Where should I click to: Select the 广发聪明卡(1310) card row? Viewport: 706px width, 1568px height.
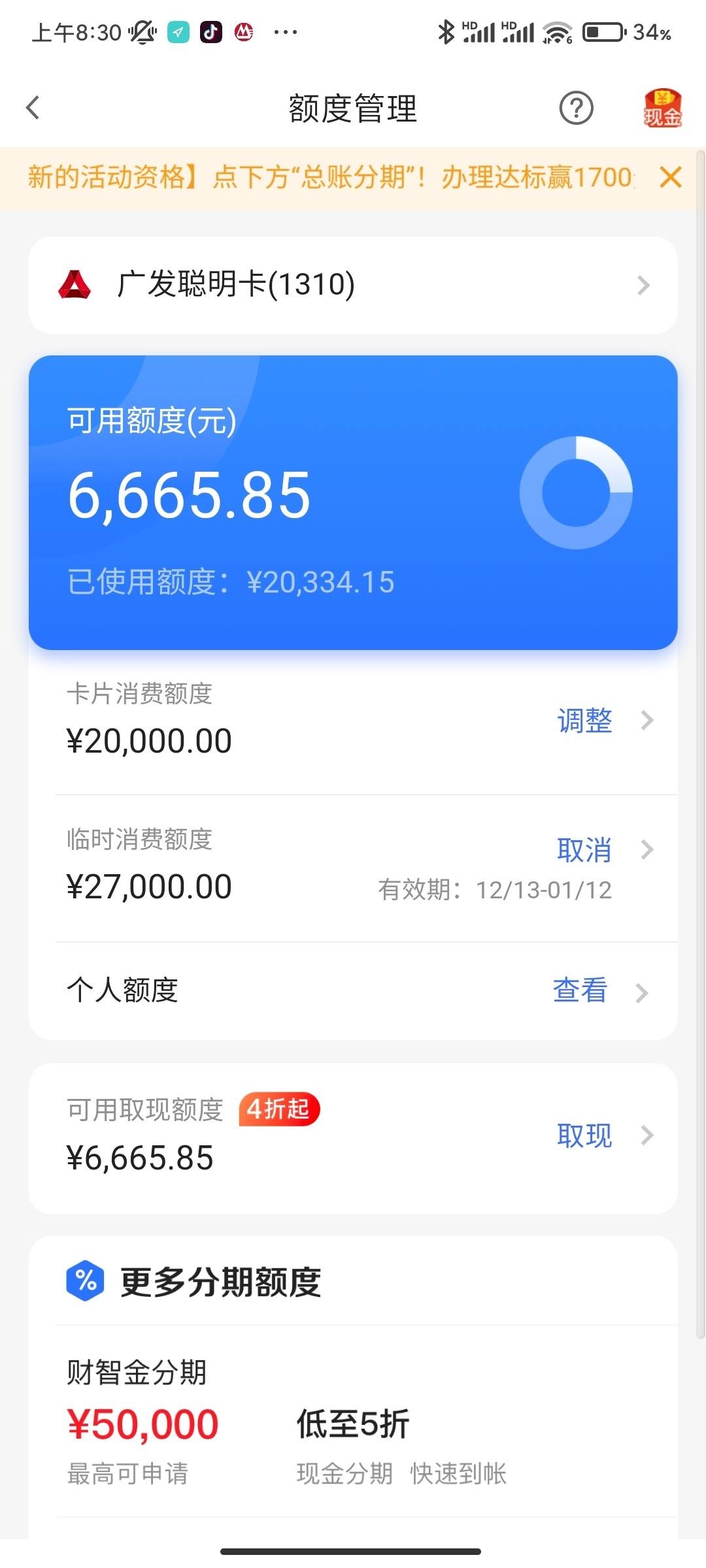(353, 285)
